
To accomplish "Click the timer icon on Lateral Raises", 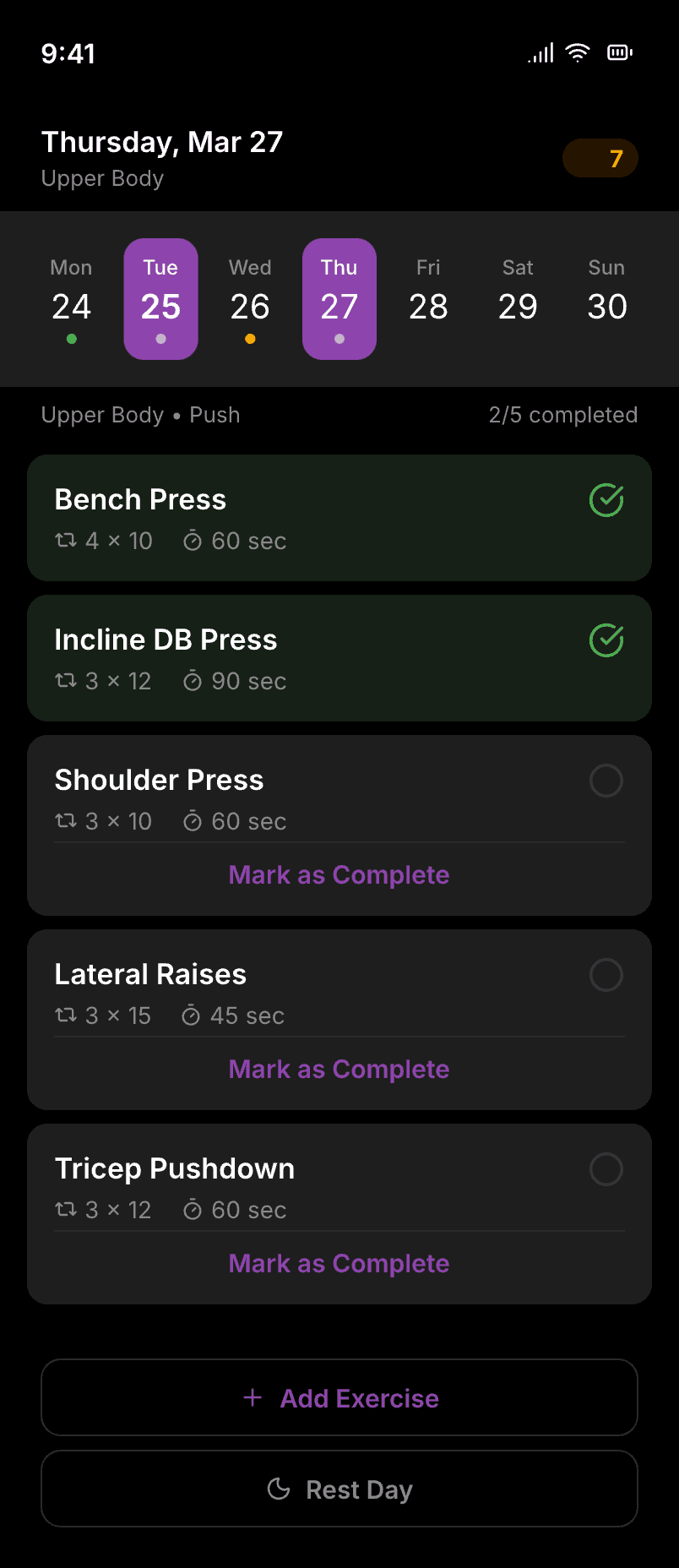I will coord(191,1015).
